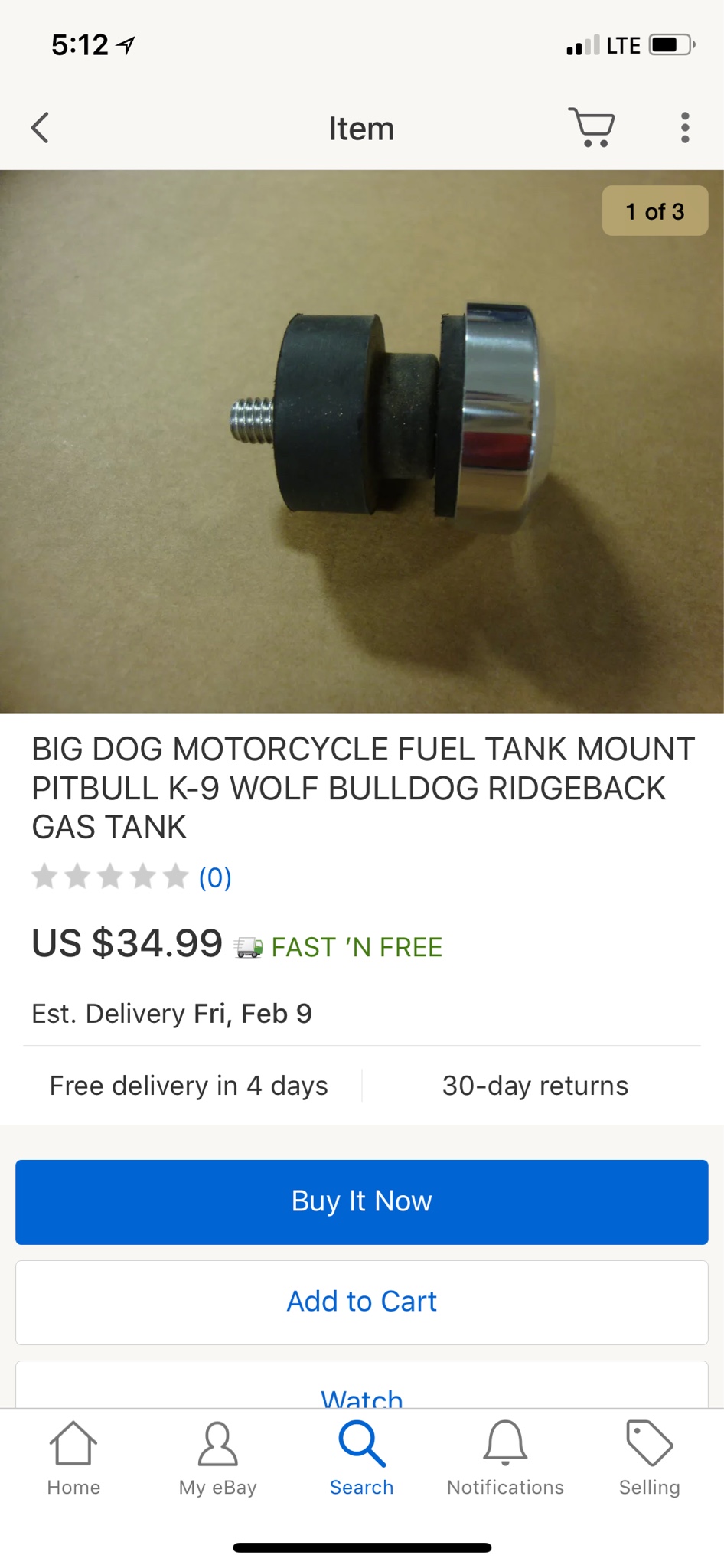Image resolution: width=724 pixels, height=1568 pixels.
Task: View the fuel tank mount product photo
Action: pos(362,441)
